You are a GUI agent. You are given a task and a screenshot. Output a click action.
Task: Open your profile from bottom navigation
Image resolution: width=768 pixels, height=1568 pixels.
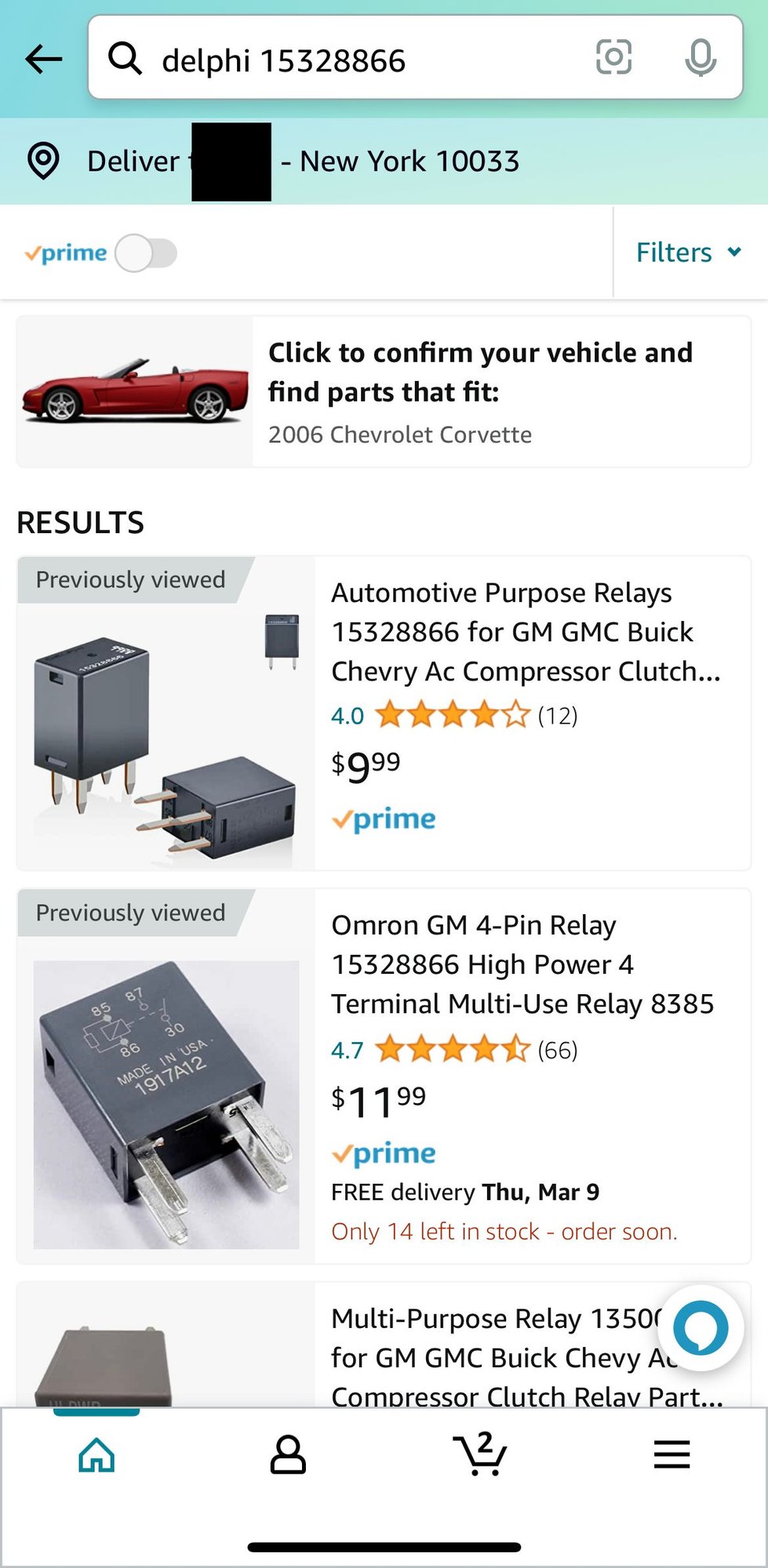[x=288, y=1456]
